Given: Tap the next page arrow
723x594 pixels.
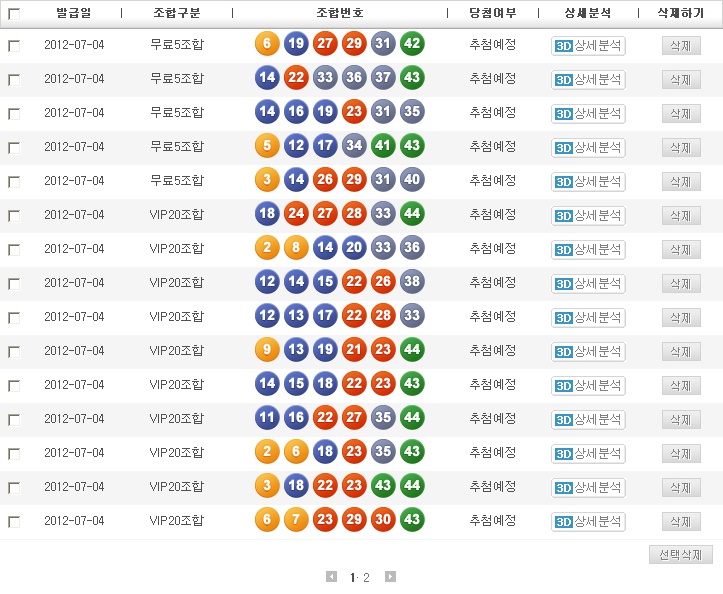Looking at the screenshot, I should tap(390, 577).
